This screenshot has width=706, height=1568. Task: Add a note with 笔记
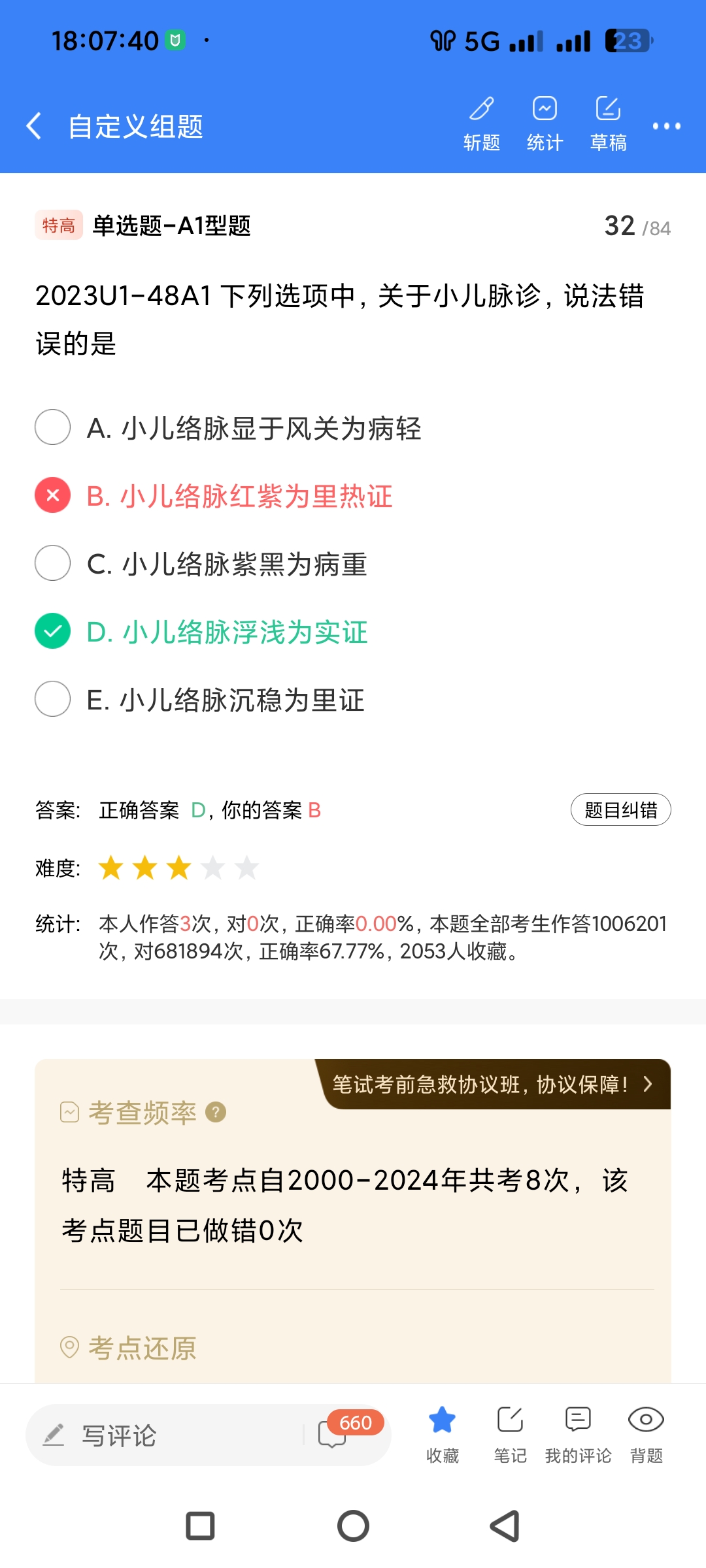pyautogui.click(x=510, y=1432)
